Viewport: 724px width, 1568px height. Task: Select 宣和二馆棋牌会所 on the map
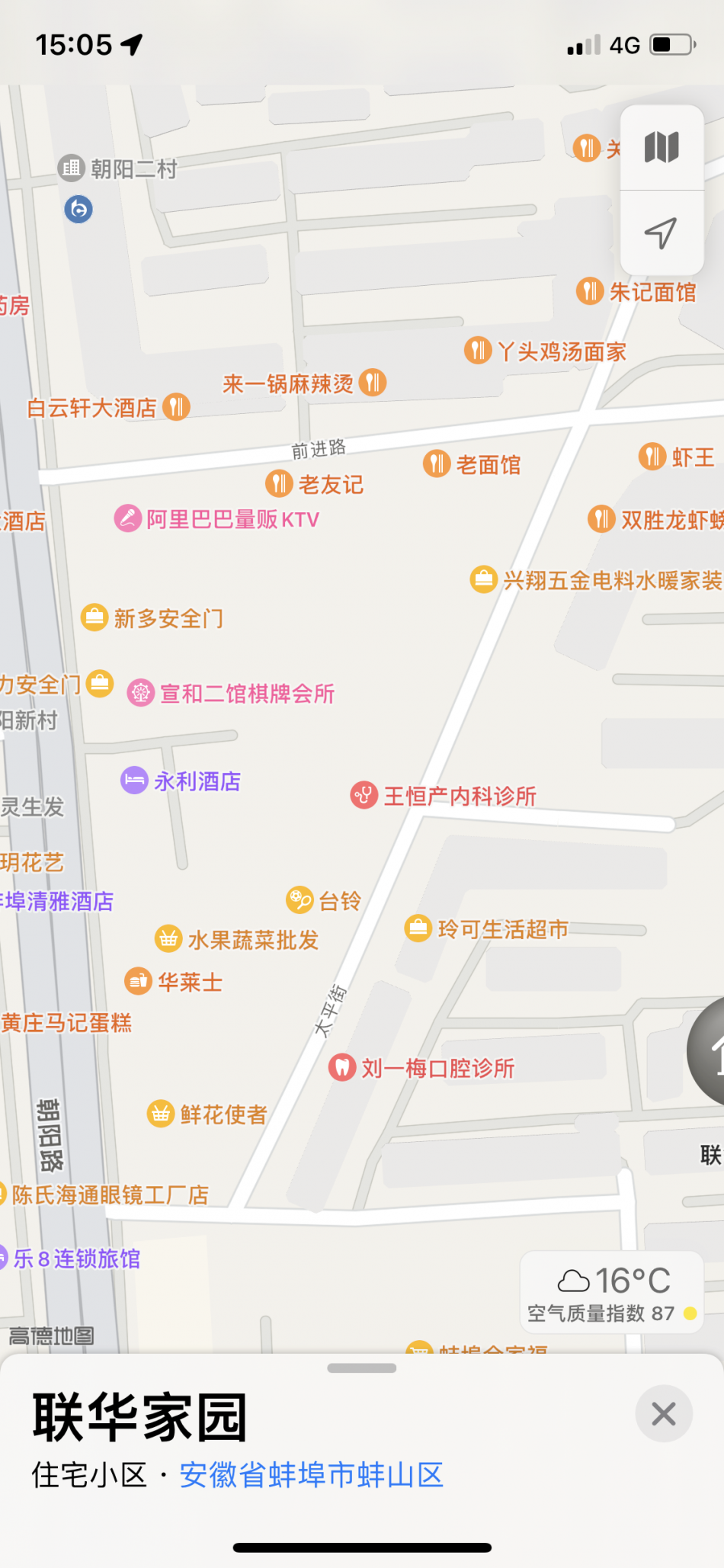[140, 692]
